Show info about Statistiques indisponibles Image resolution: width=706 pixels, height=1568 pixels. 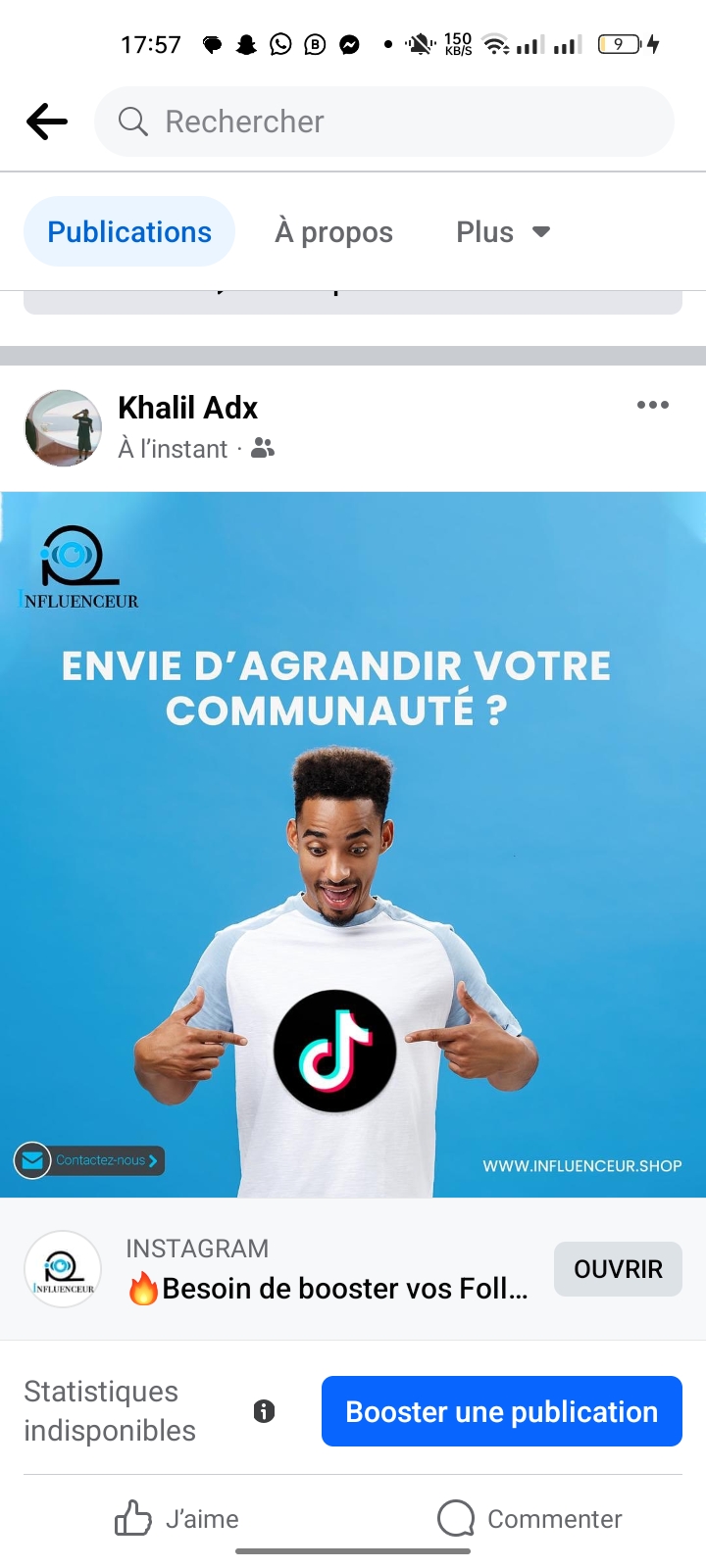click(x=264, y=1411)
